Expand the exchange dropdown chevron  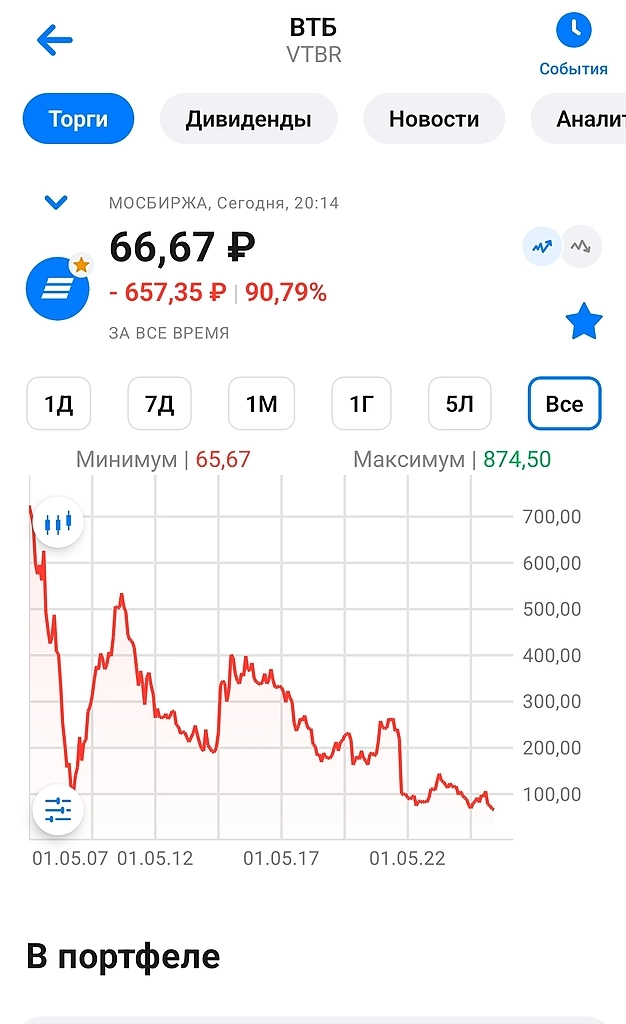(56, 203)
